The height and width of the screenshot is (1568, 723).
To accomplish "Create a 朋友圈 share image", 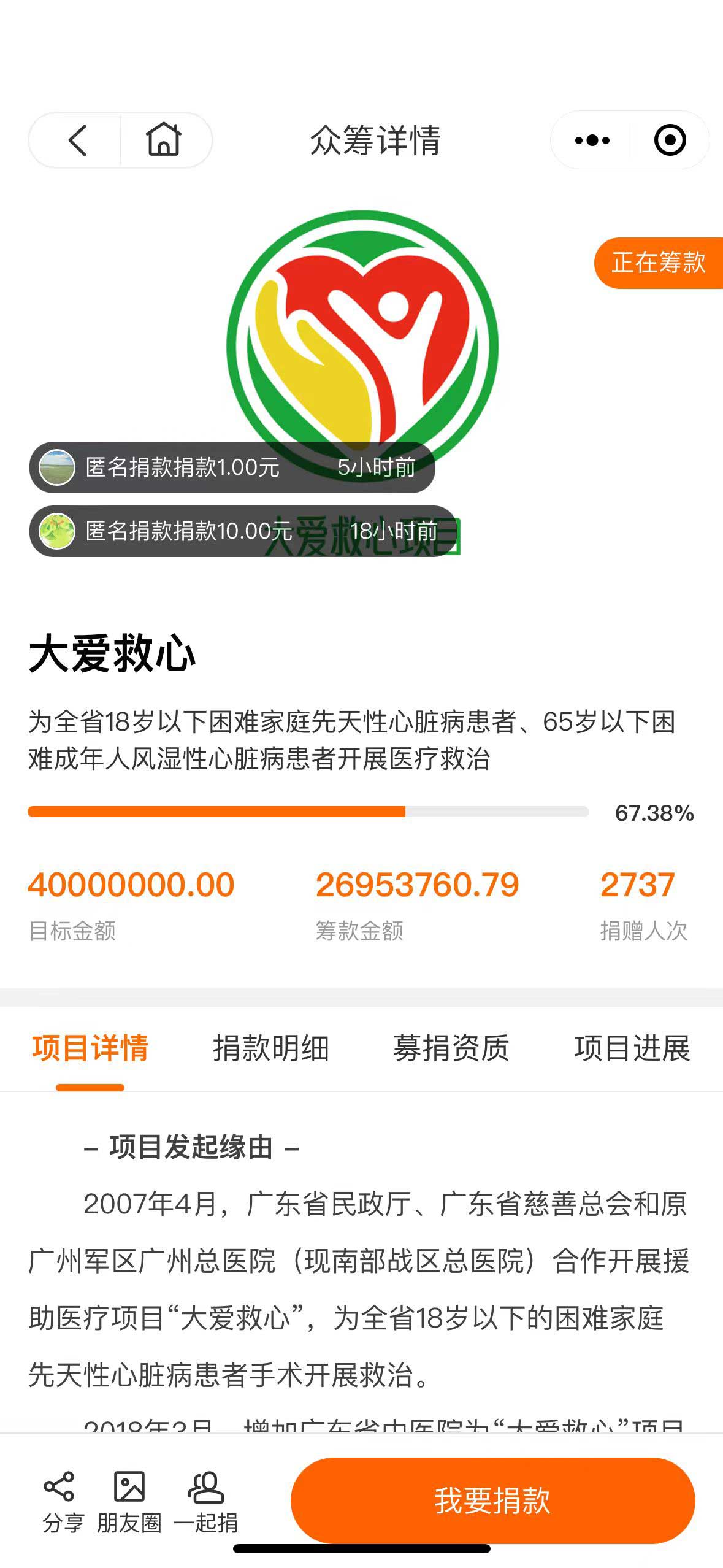I will 129,1501.
